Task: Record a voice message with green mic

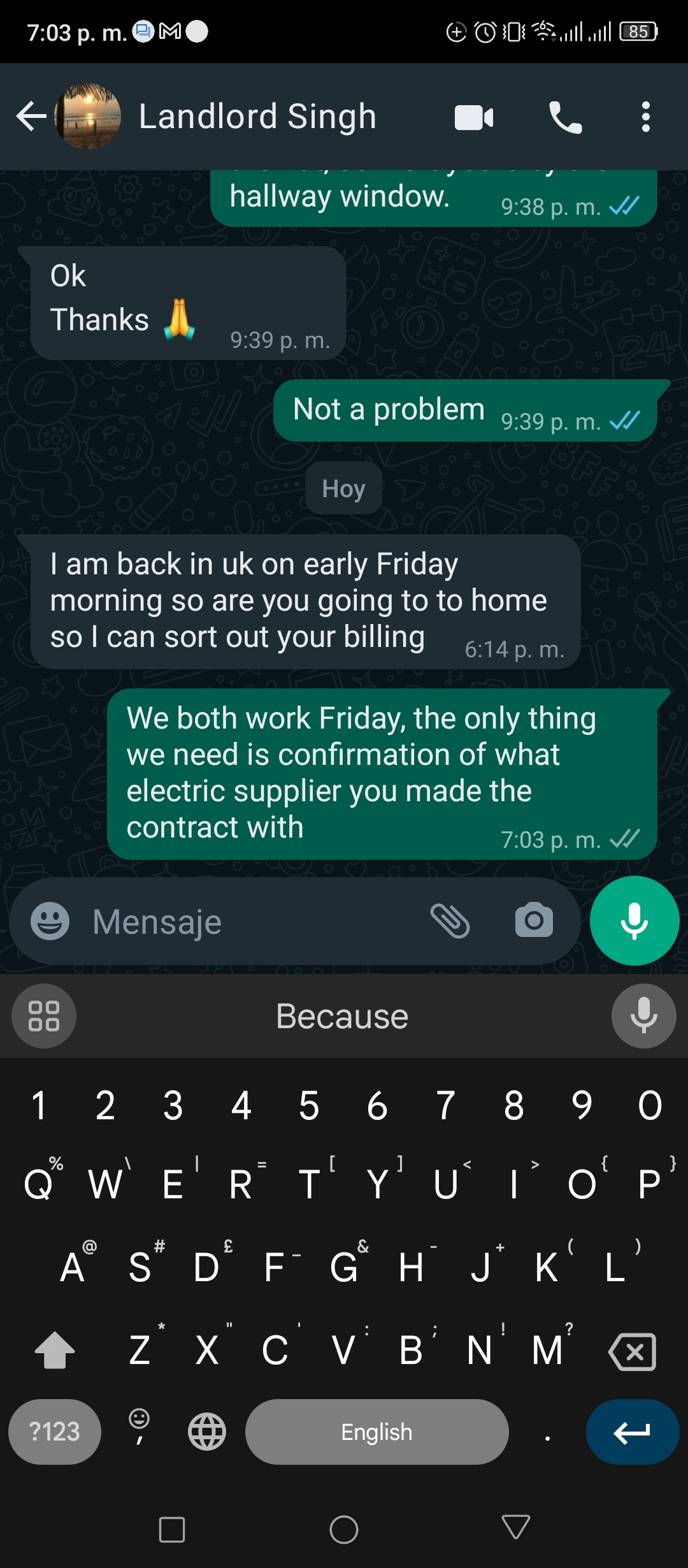Action: (x=634, y=921)
